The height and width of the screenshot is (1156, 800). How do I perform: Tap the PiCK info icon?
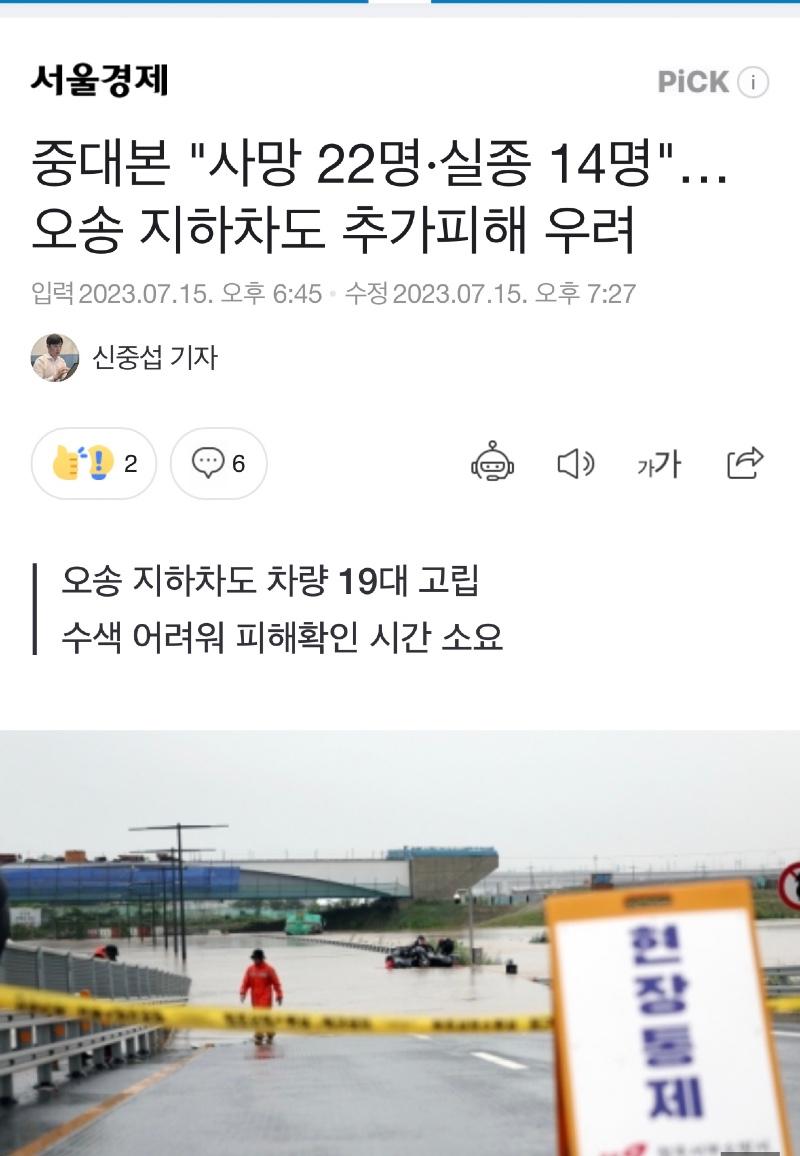coord(753,82)
